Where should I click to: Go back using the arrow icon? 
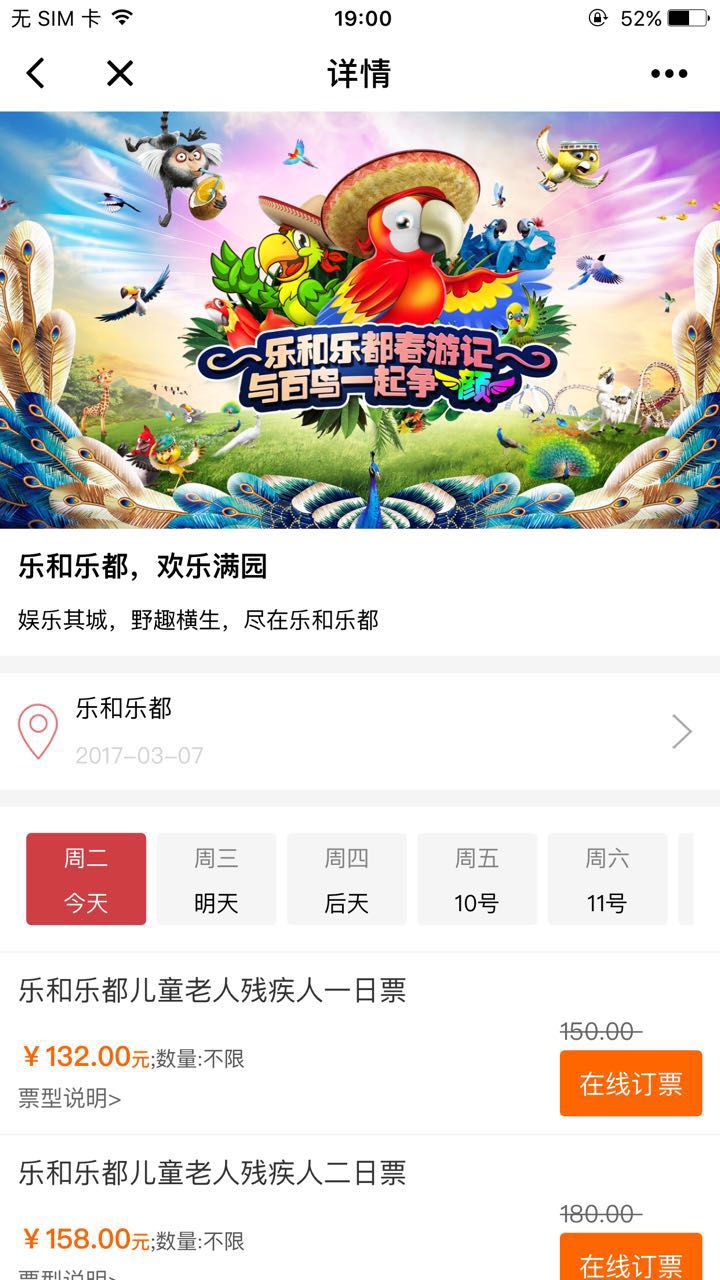(x=36, y=73)
